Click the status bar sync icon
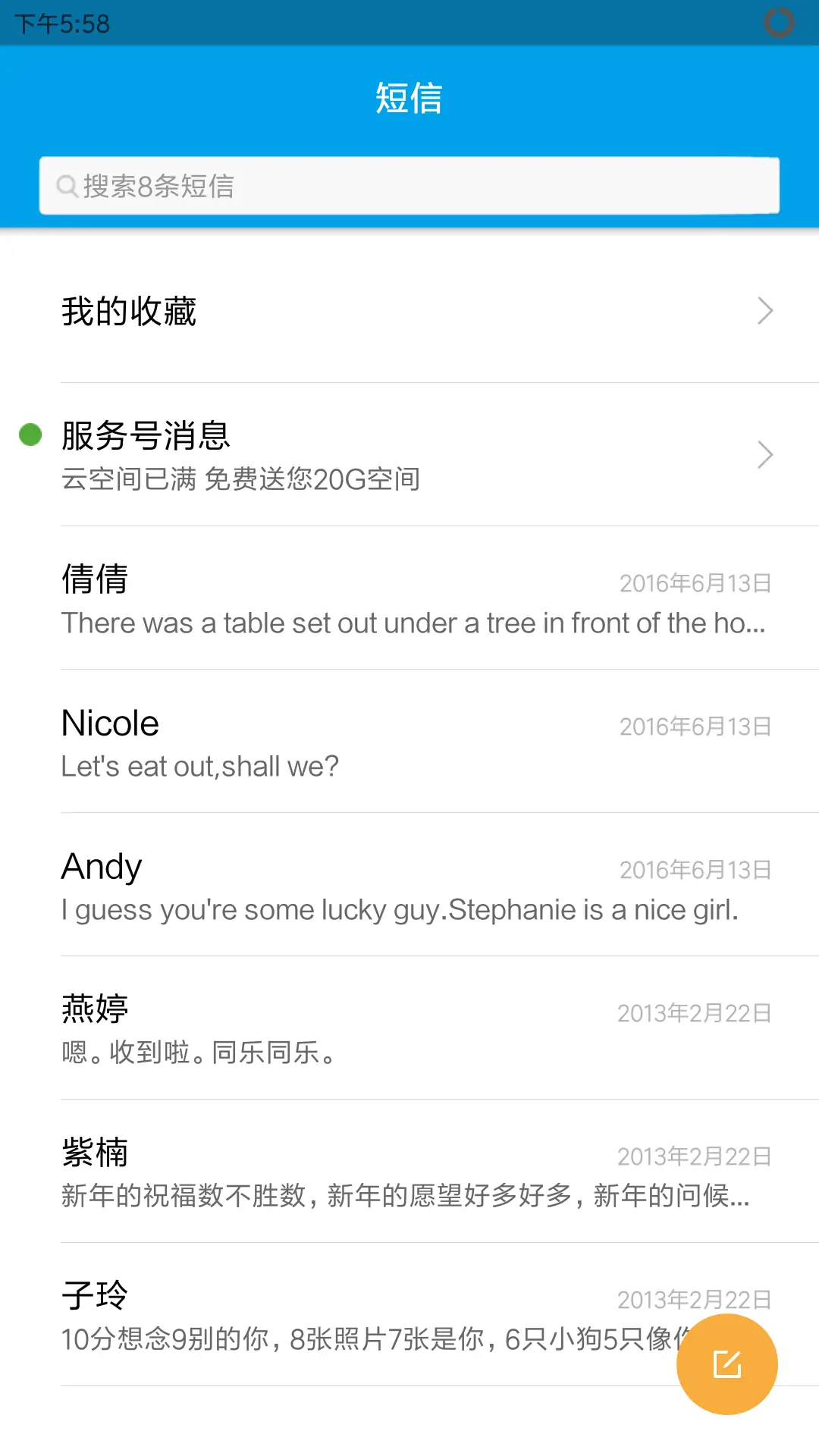819x1456 pixels. pos(780,23)
